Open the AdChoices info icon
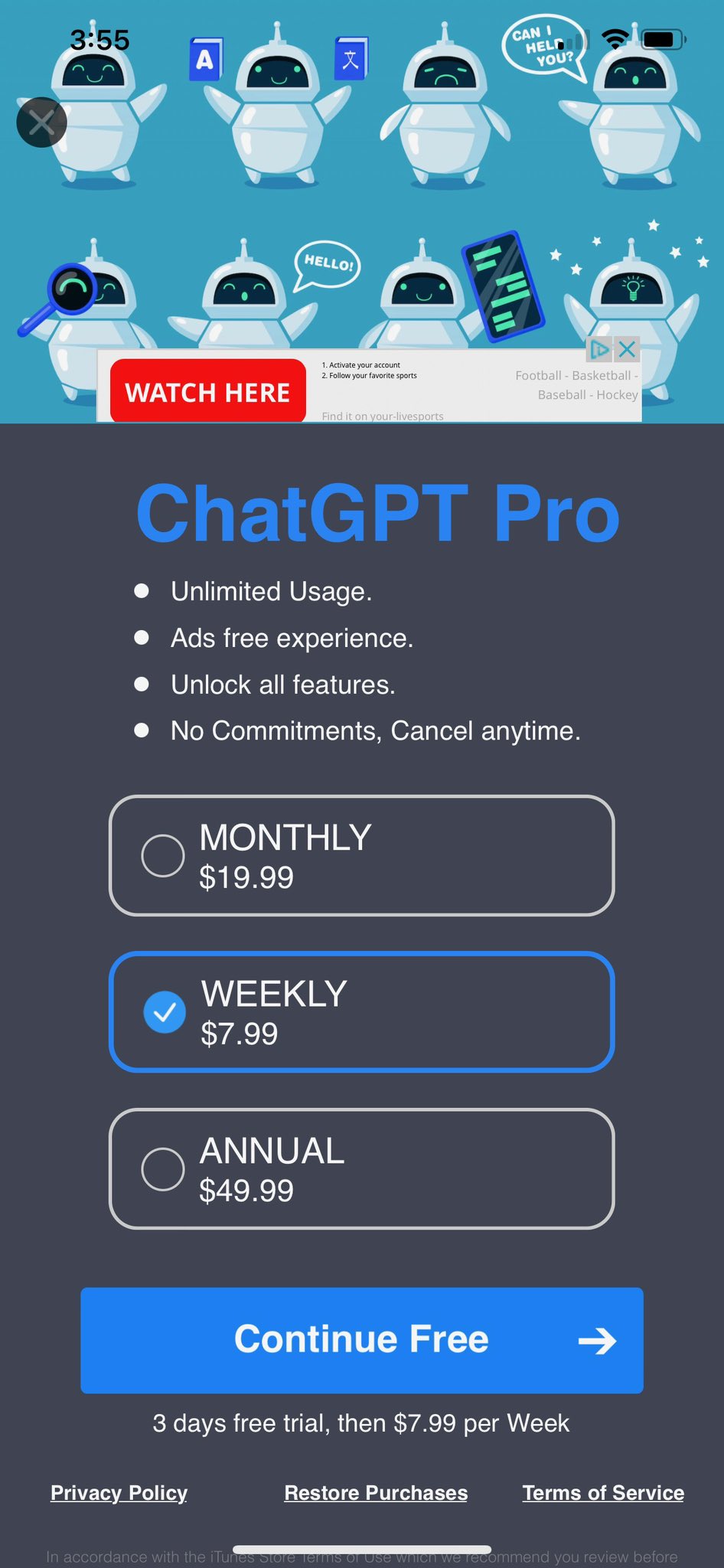 point(599,350)
